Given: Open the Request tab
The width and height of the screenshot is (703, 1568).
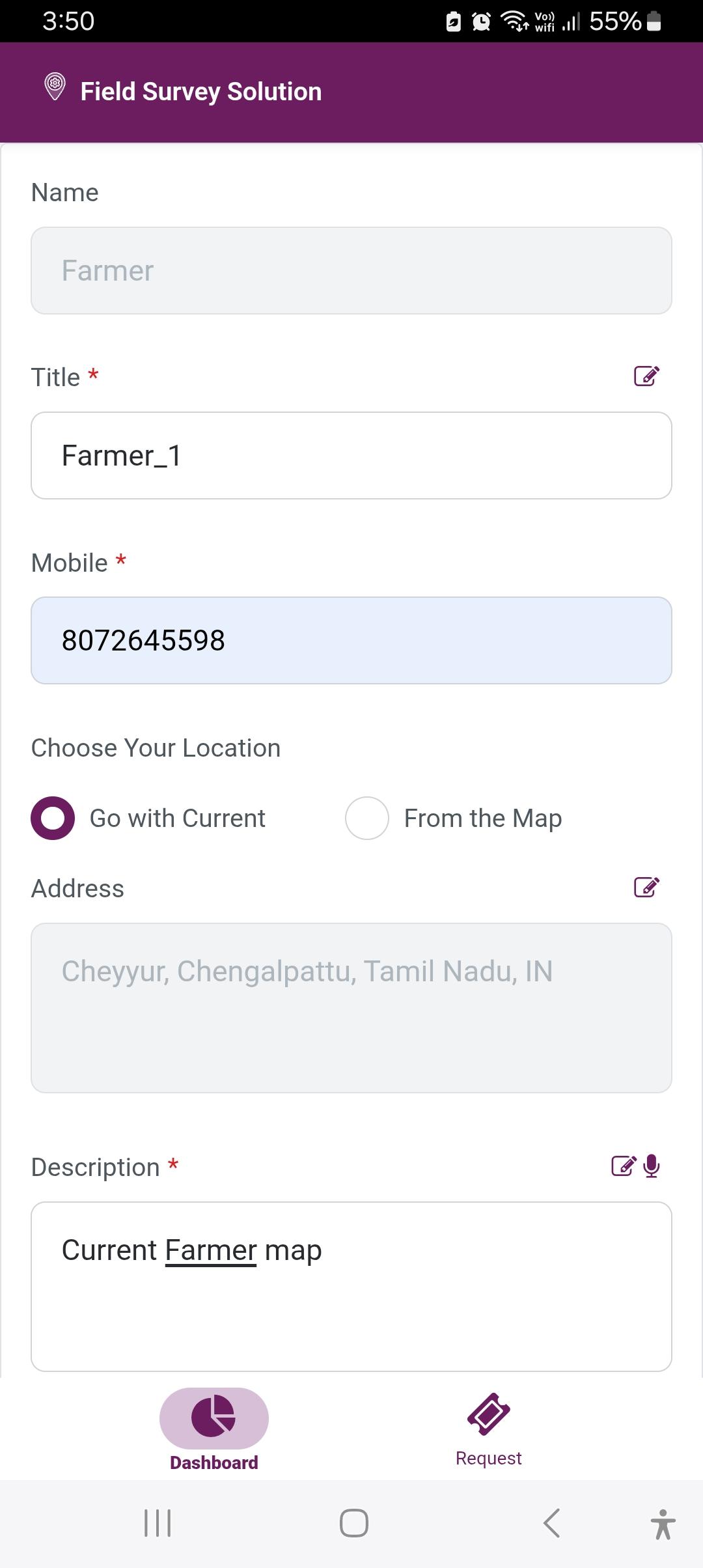Looking at the screenshot, I should [x=489, y=1430].
